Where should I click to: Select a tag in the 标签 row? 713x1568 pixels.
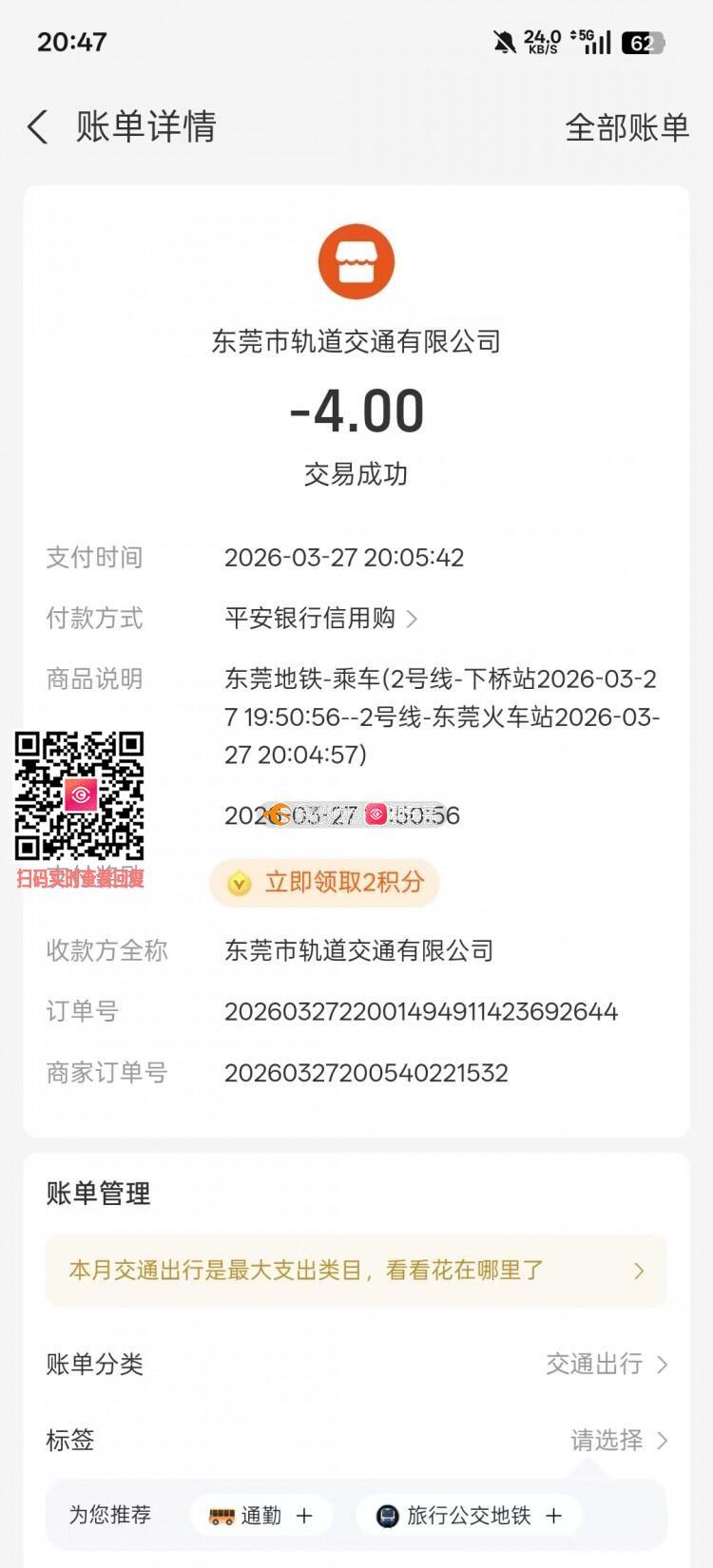pos(618,1441)
